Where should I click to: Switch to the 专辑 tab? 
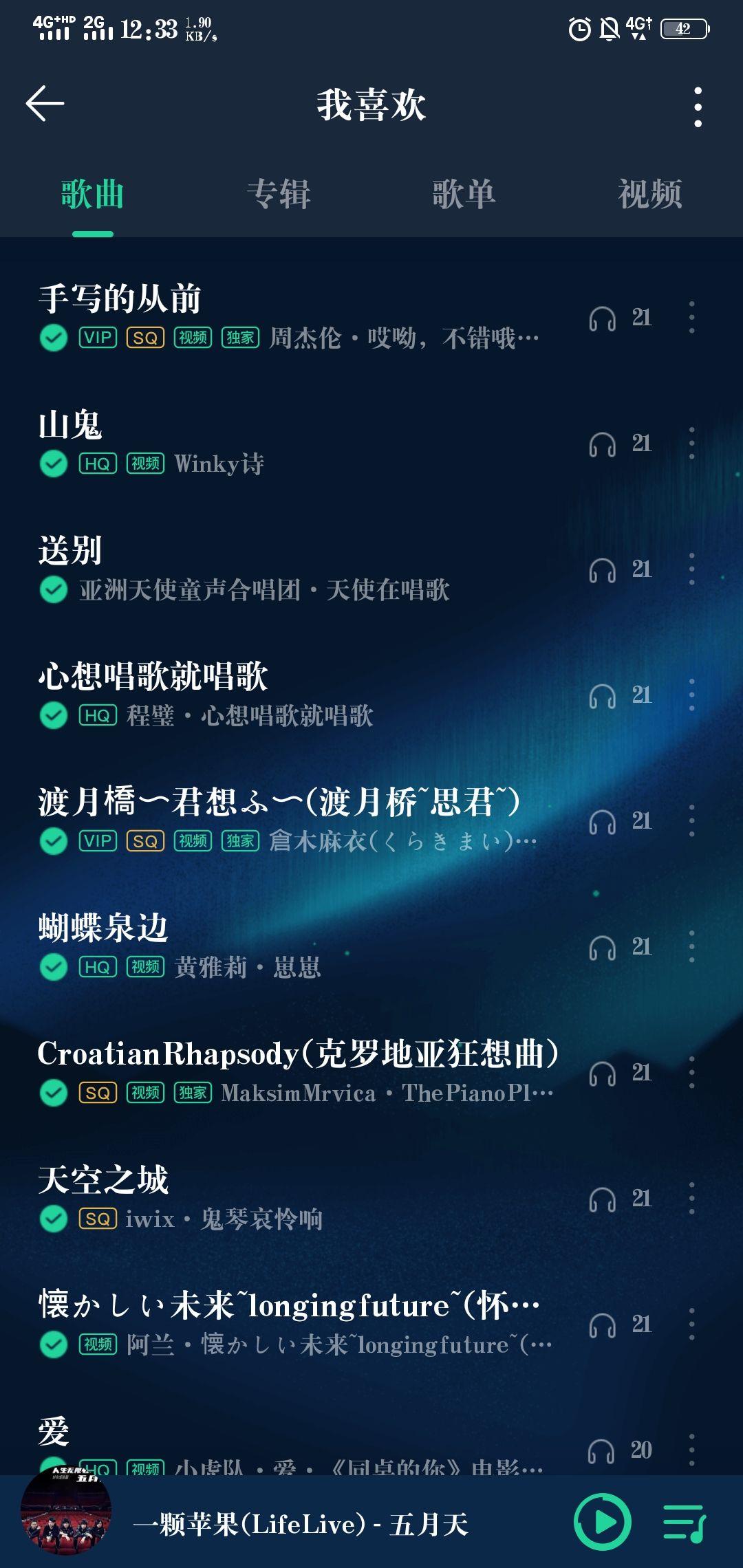279,194
